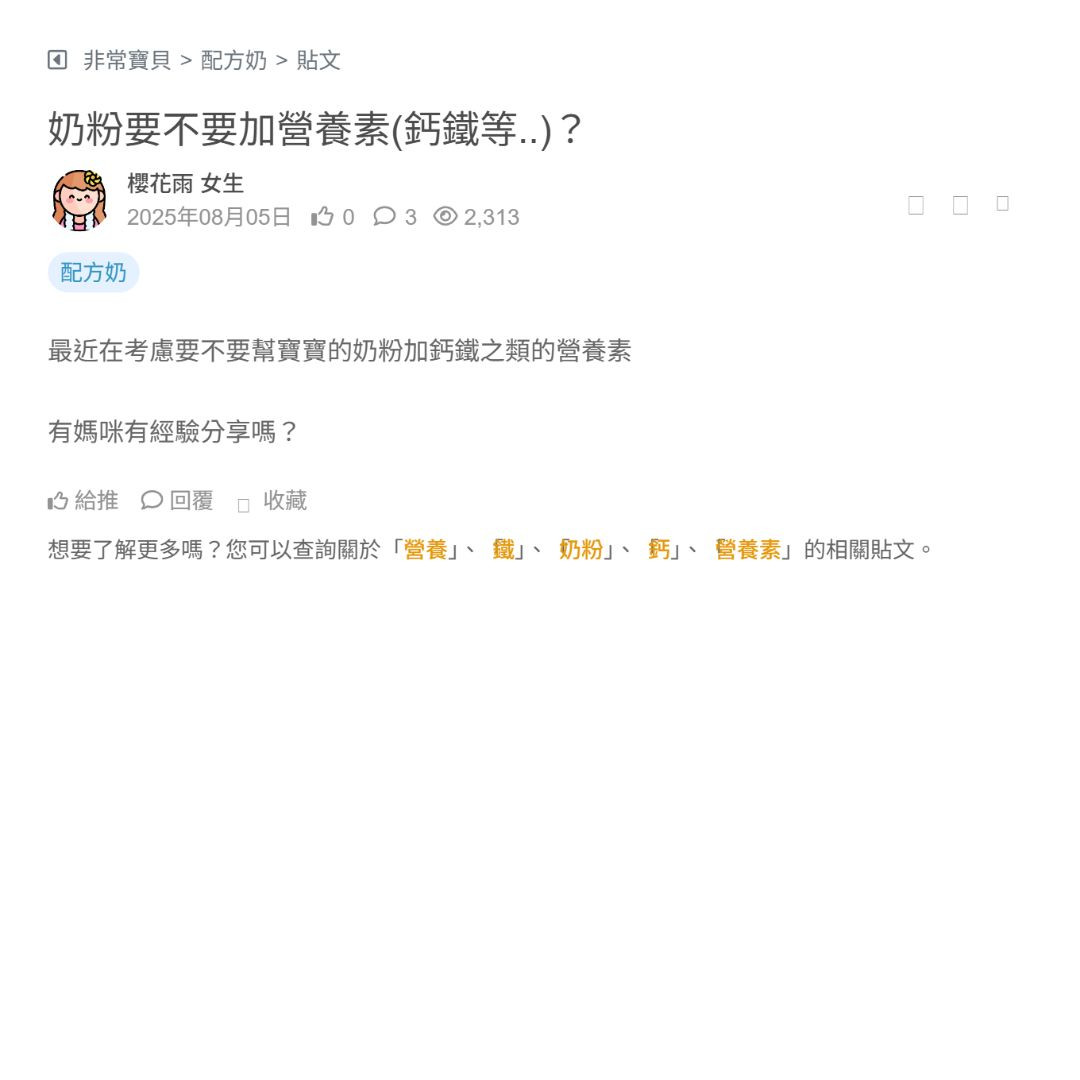
Task: Open the 非常寶貝 breadcrumb link
Action: click(127, 60)
